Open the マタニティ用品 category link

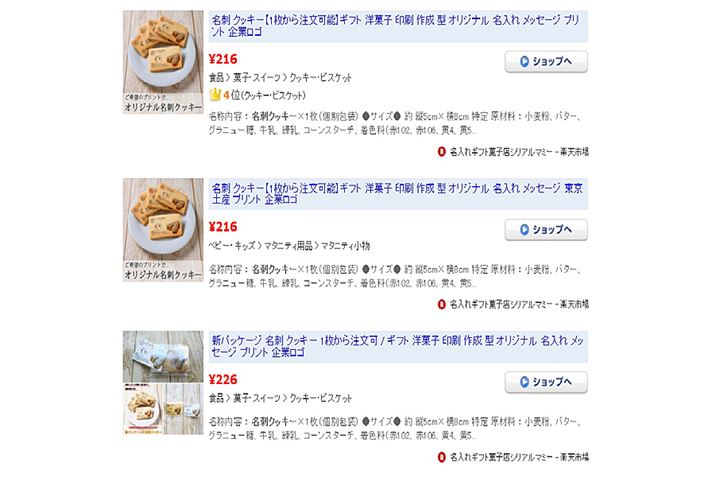pos(286,245)
